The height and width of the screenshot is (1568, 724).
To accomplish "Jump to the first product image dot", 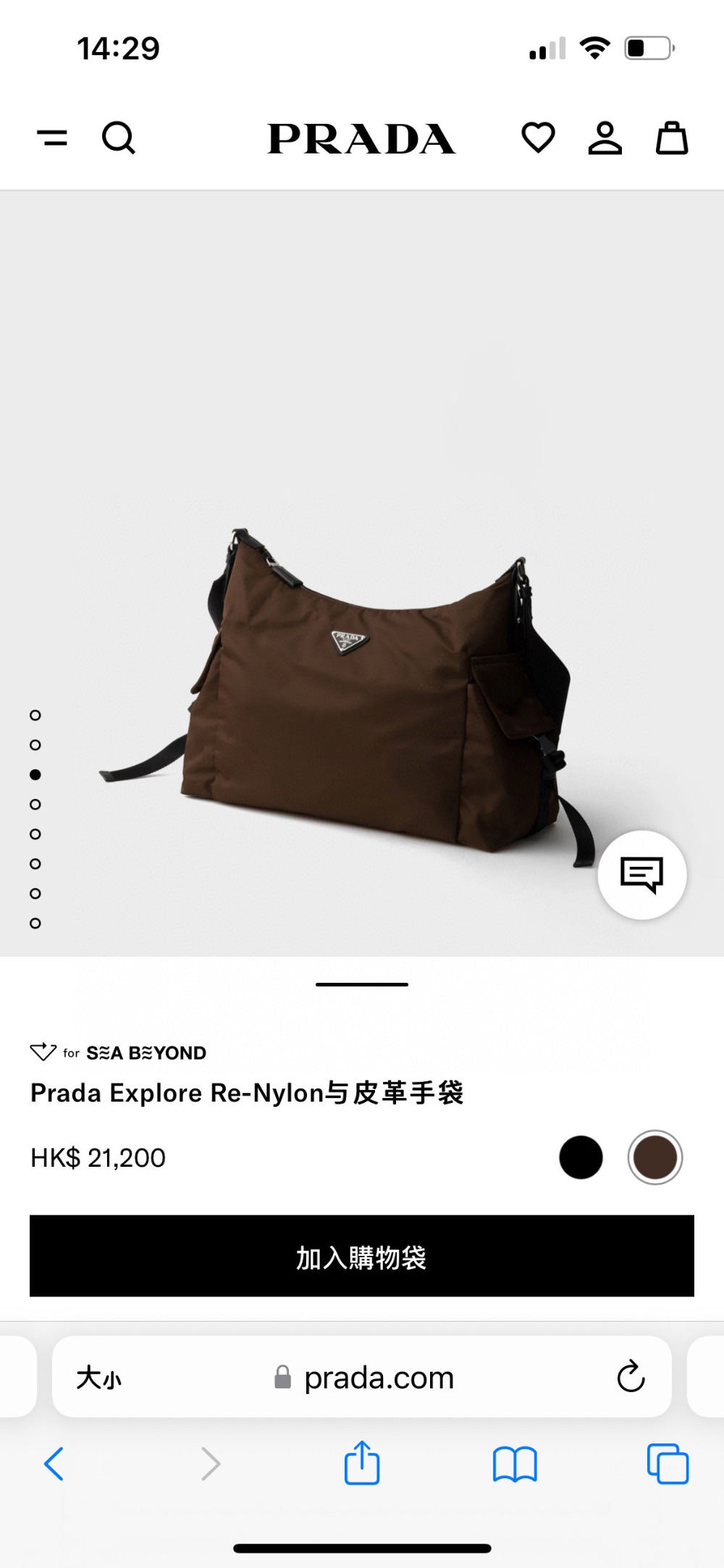I will click(35, 716).
